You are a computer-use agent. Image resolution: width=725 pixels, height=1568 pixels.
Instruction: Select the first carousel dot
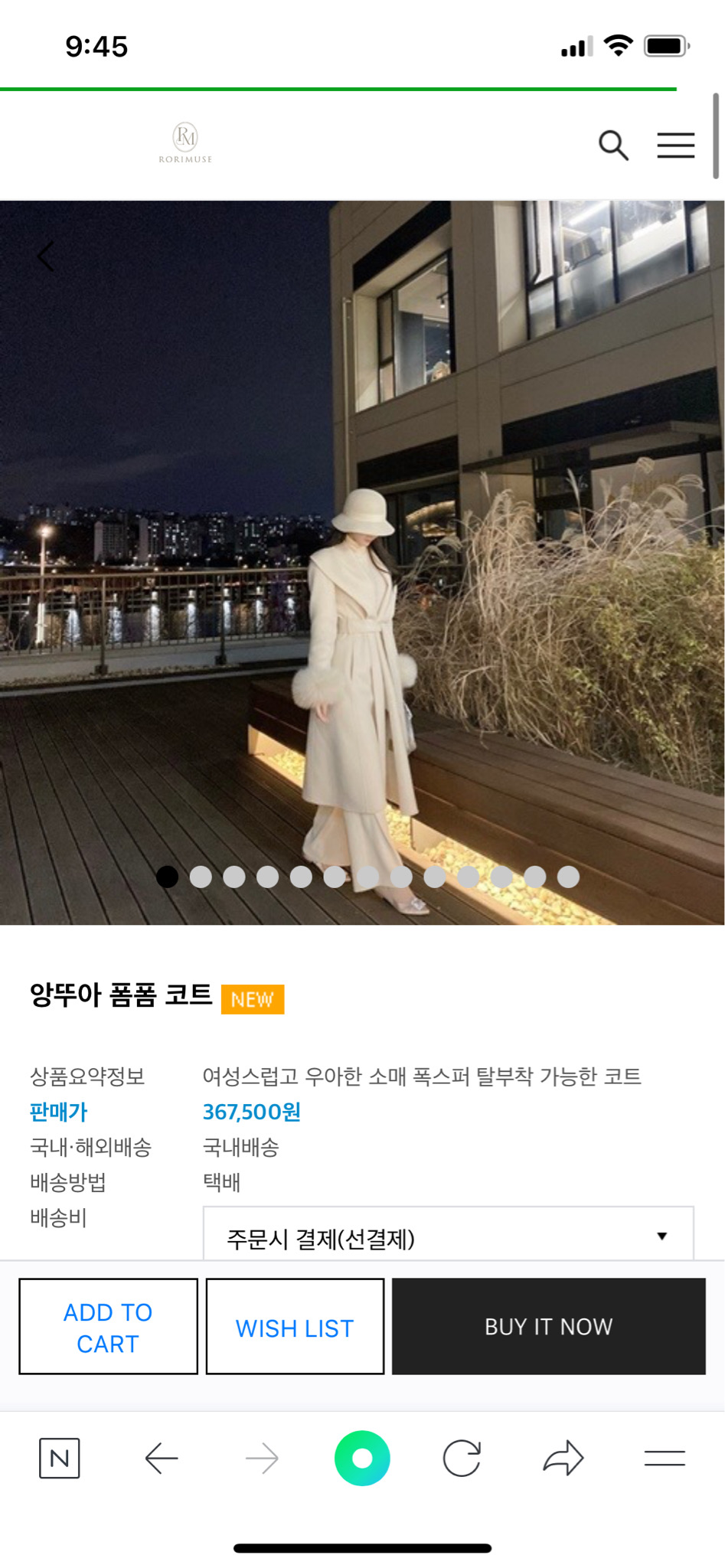[167, 877]
